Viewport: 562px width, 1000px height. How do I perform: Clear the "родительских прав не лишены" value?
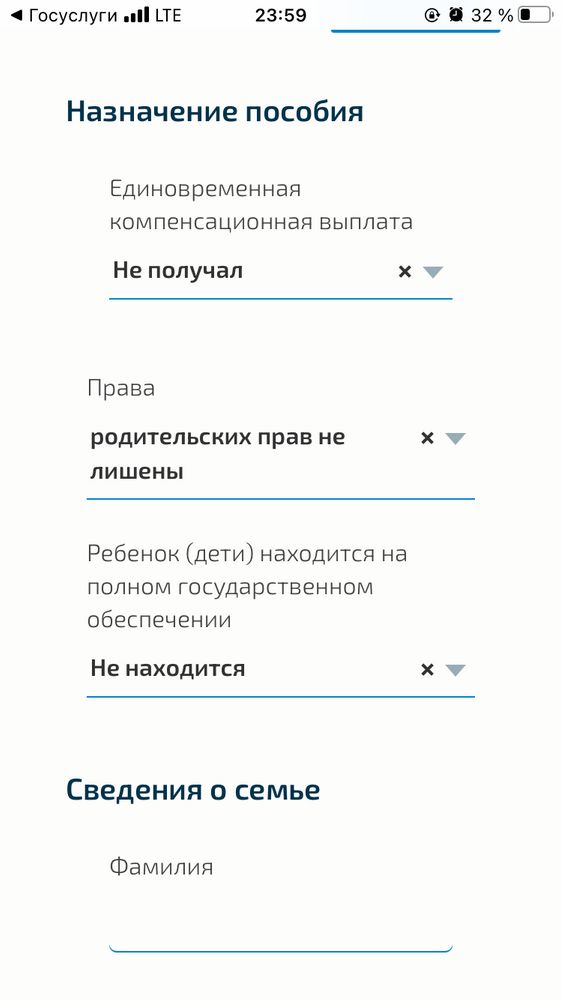[427, 438]
